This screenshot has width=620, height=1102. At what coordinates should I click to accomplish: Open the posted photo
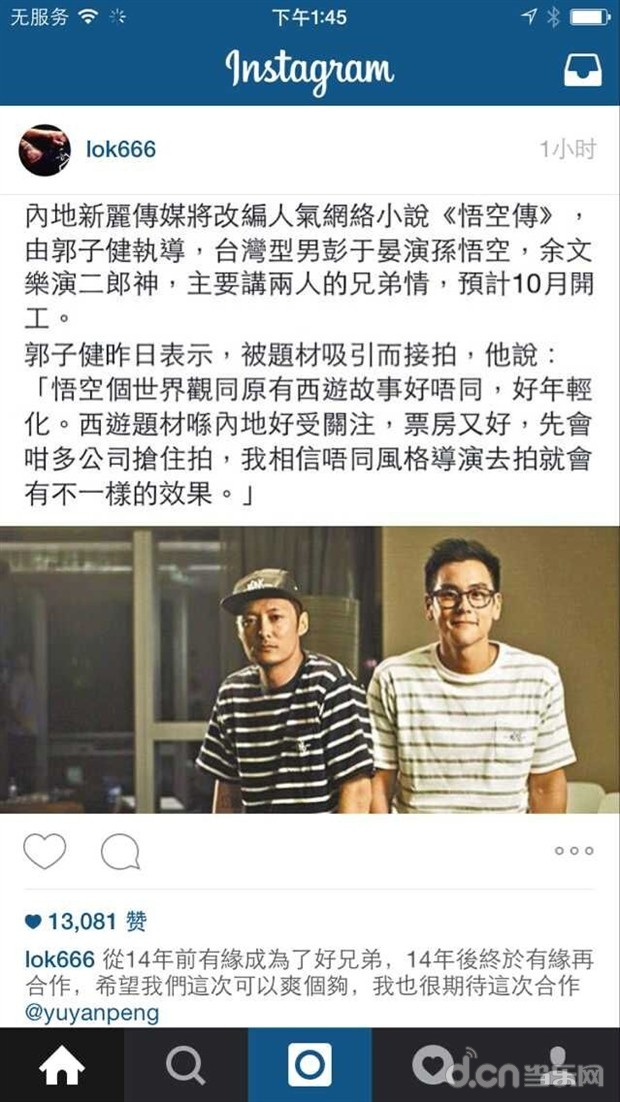pos(310,670)
